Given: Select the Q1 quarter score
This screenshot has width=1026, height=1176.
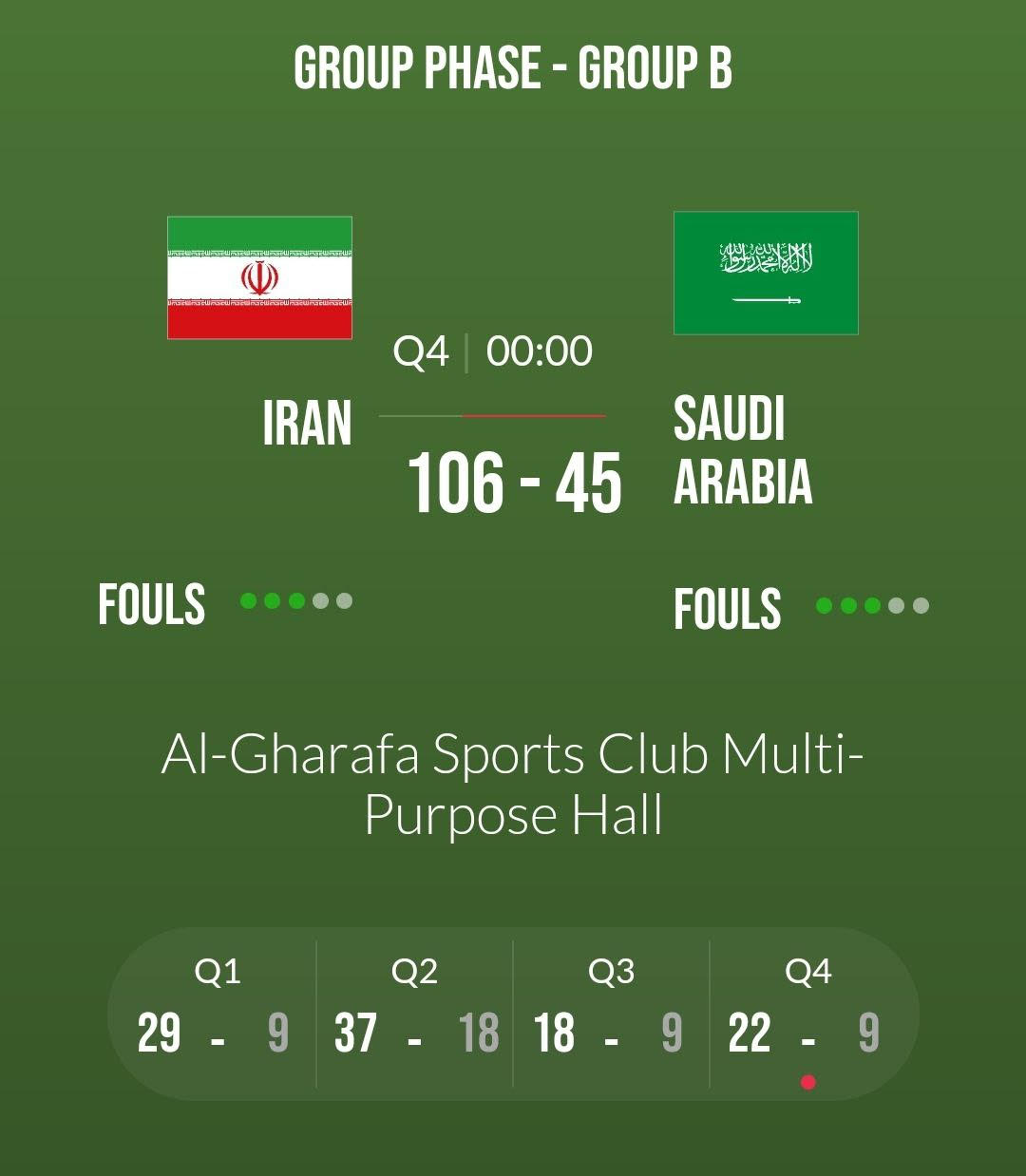Looking at the screenshot, I should (x=217, y=1013).
